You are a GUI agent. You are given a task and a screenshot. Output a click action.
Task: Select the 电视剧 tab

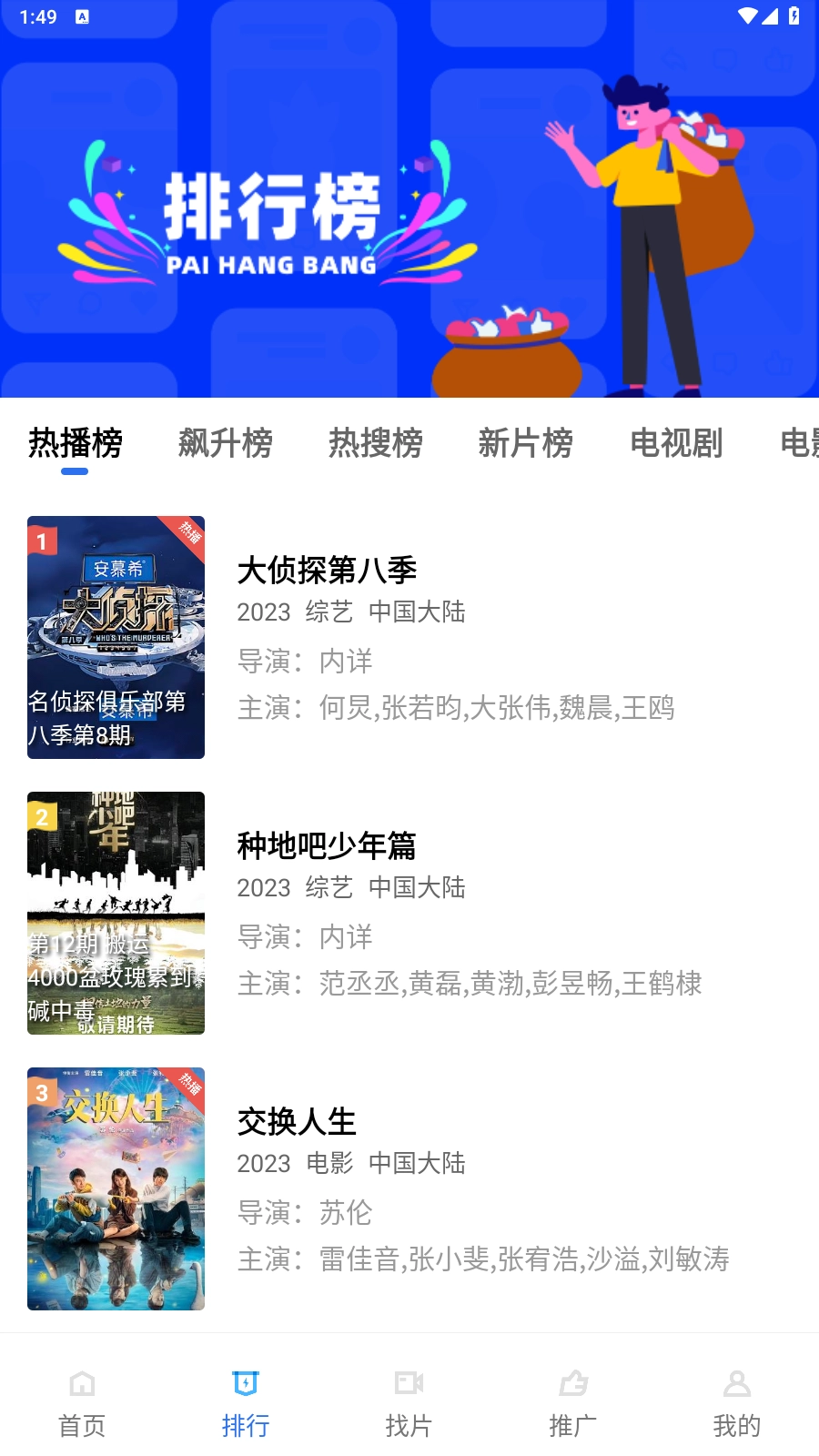675,443
